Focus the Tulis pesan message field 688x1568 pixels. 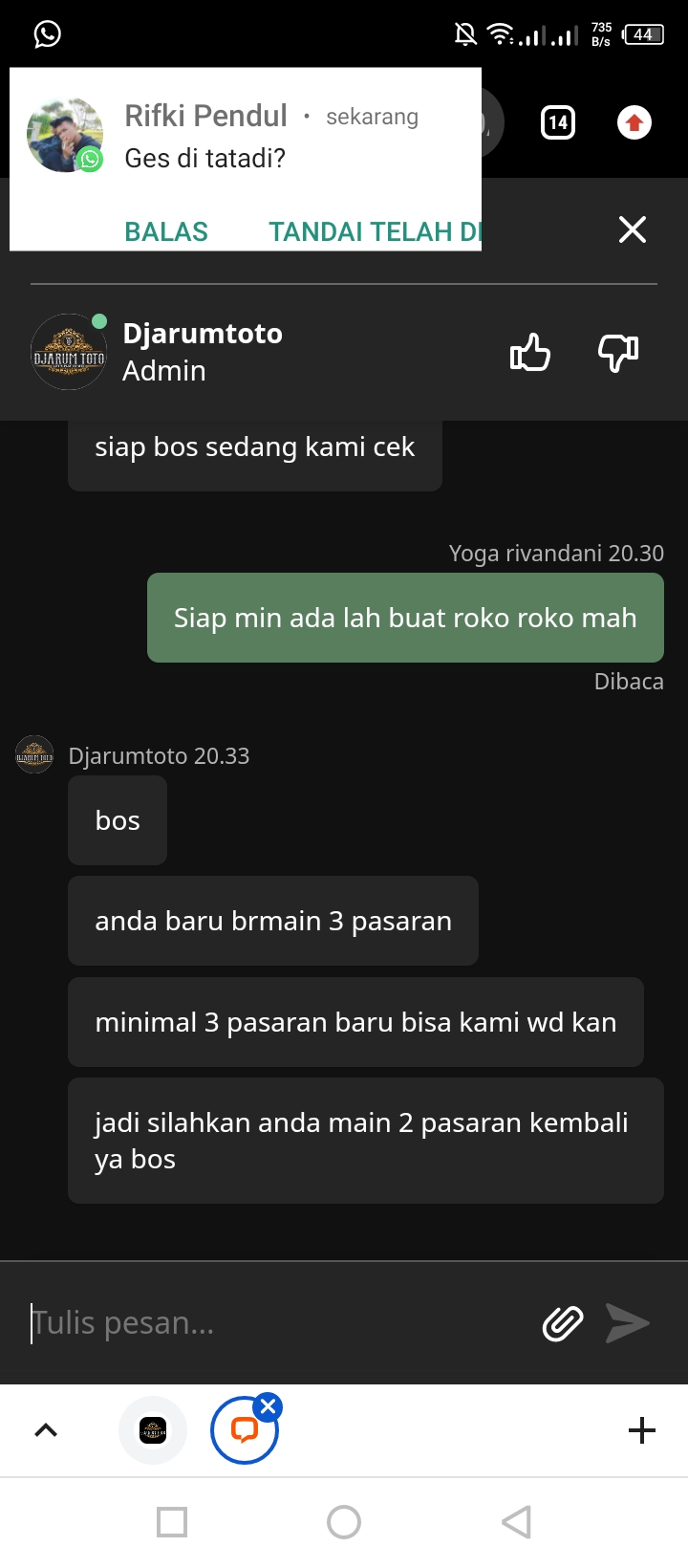[x=277, y=1323]
